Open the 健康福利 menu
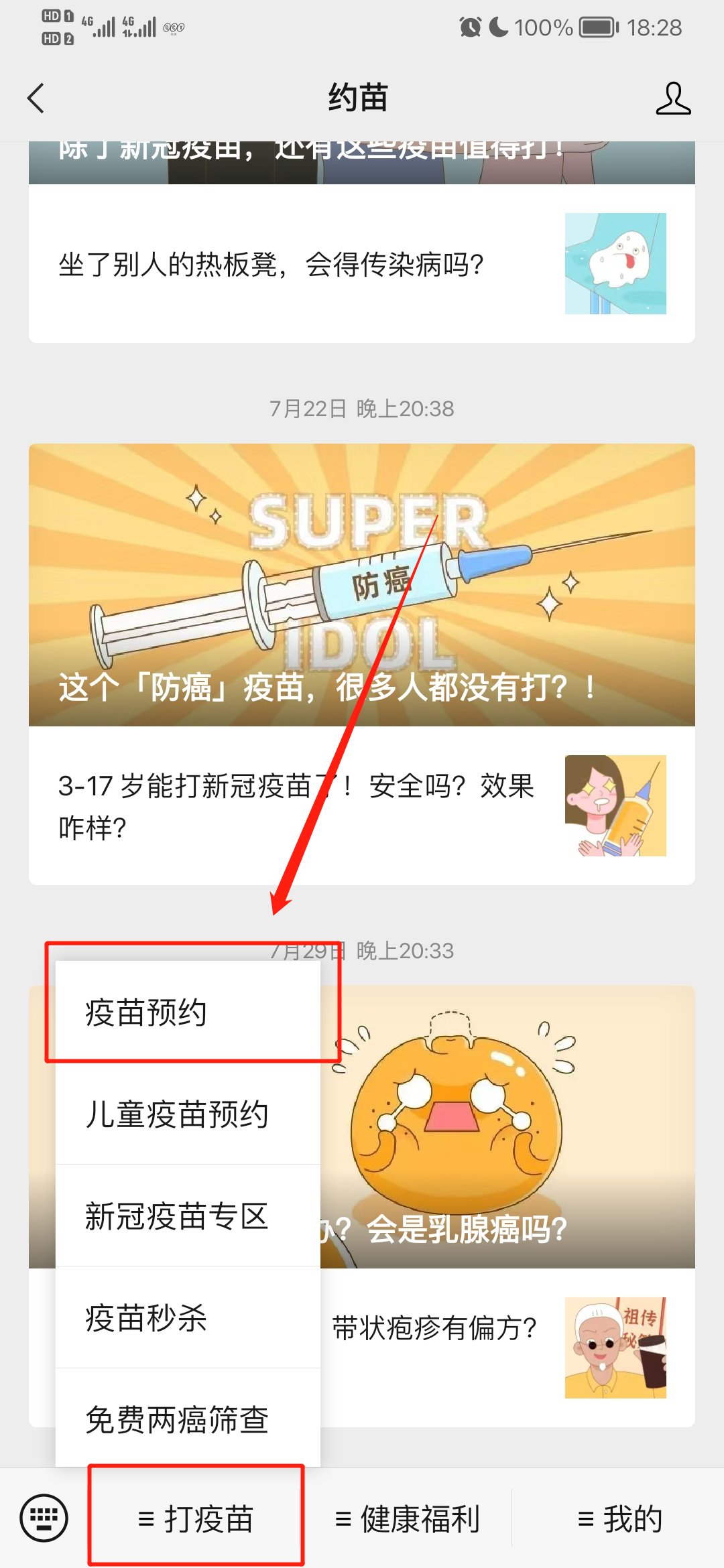Viewport: 724px width, 1568px height. [408, 1518]
